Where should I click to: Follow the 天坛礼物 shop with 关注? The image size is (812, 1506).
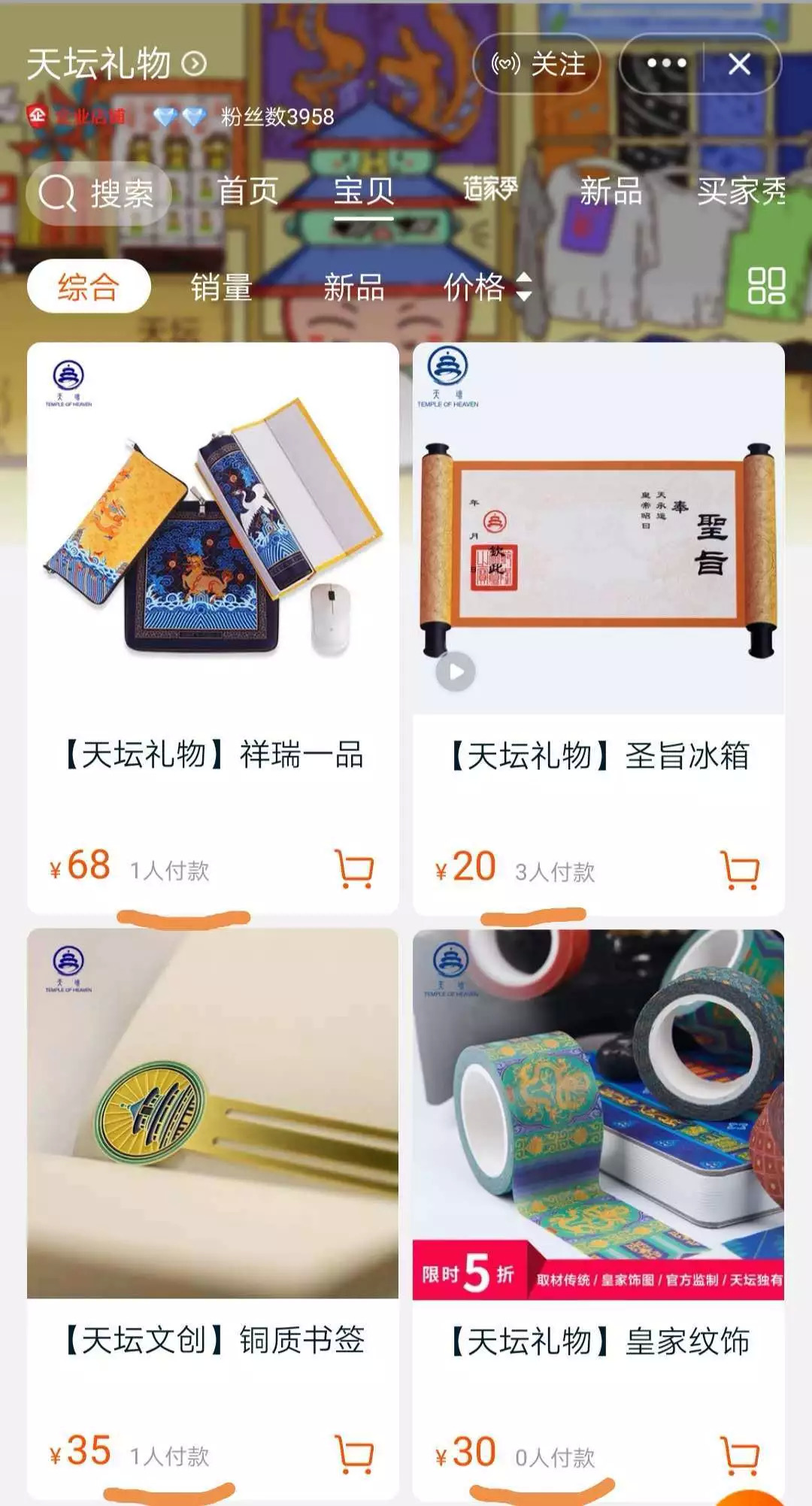tap(537, 65)
